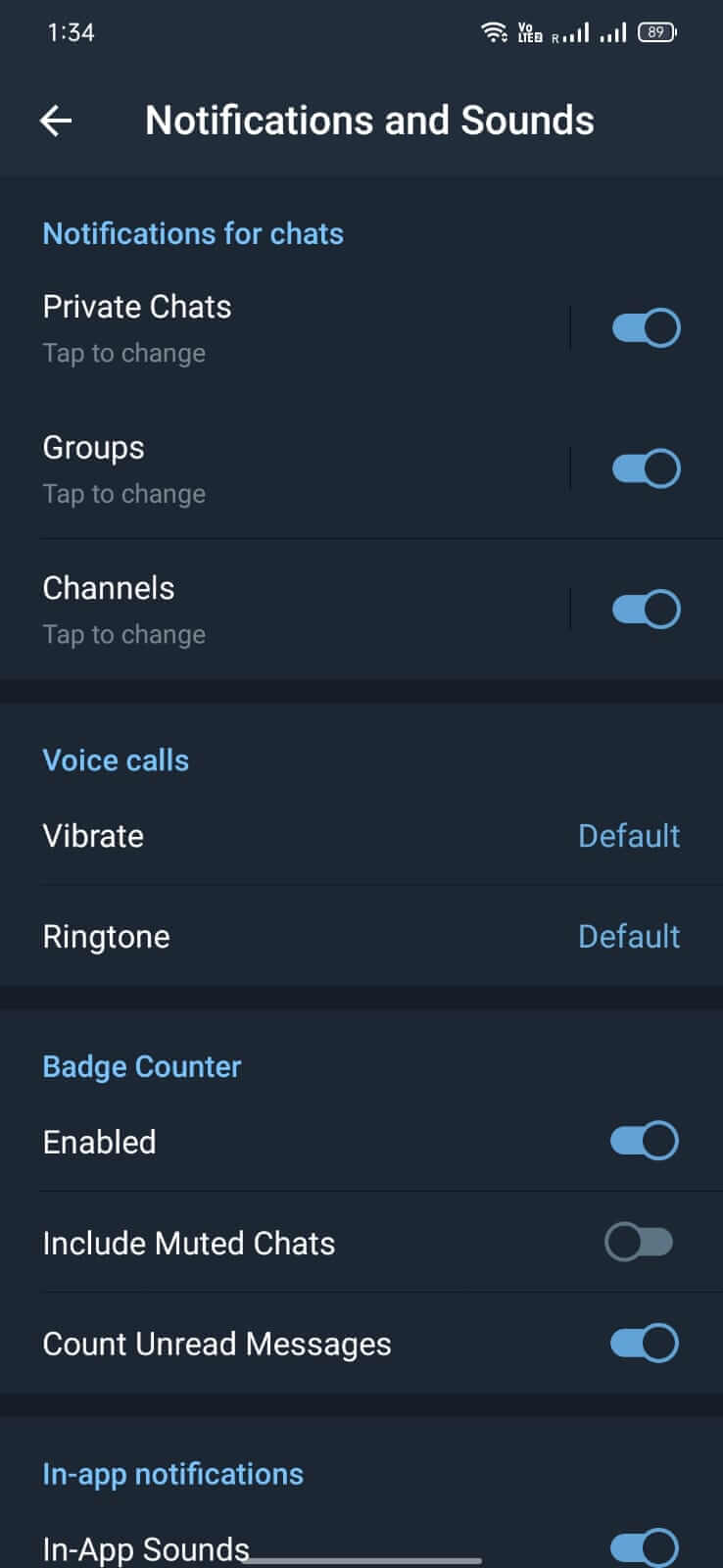Disable Private Chats notifications
The width and height of the screenshot is (723, 1568).
[644, 327]
